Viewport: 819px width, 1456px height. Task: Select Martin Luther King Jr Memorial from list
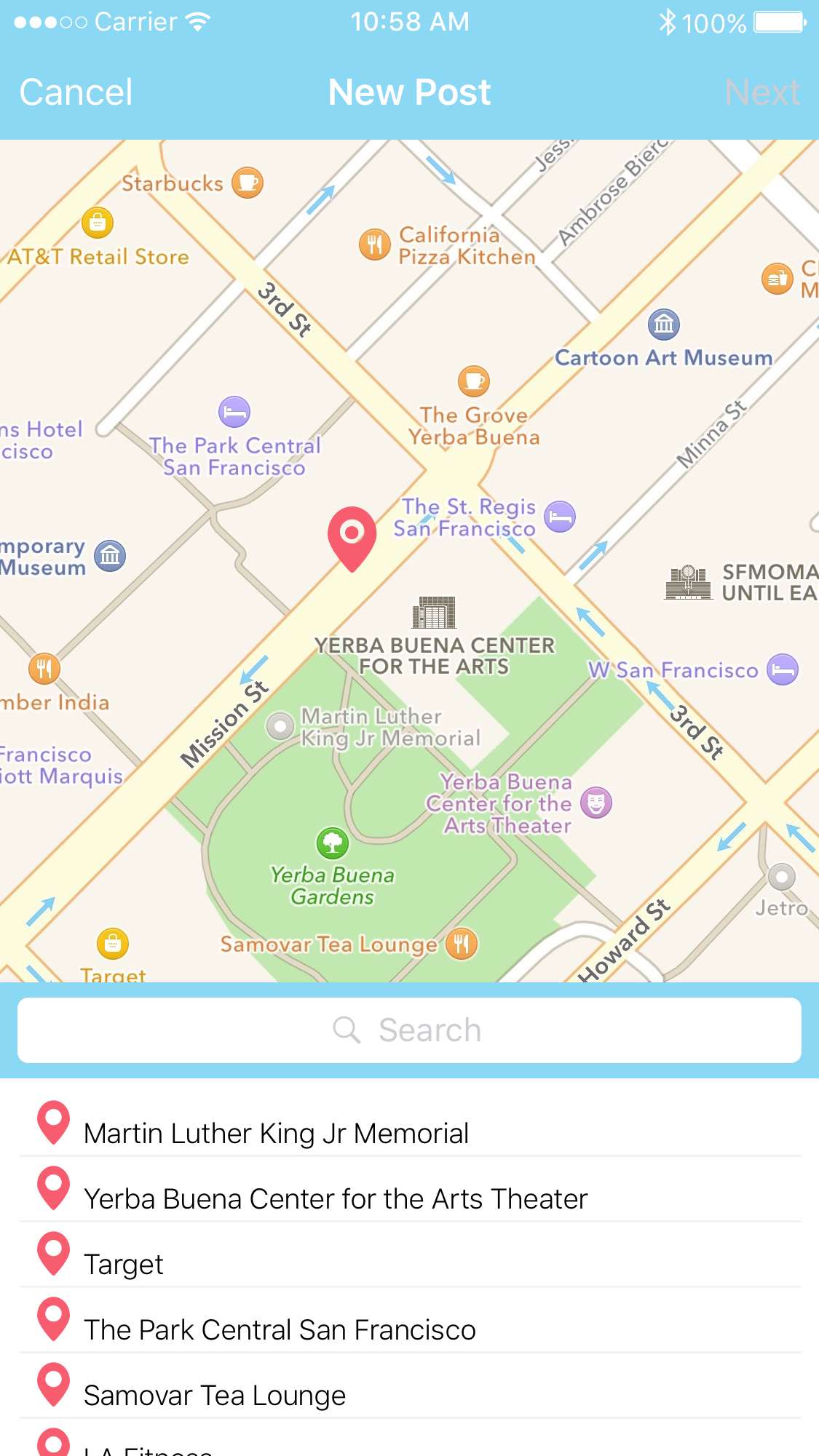click(x=409, y=1124)
